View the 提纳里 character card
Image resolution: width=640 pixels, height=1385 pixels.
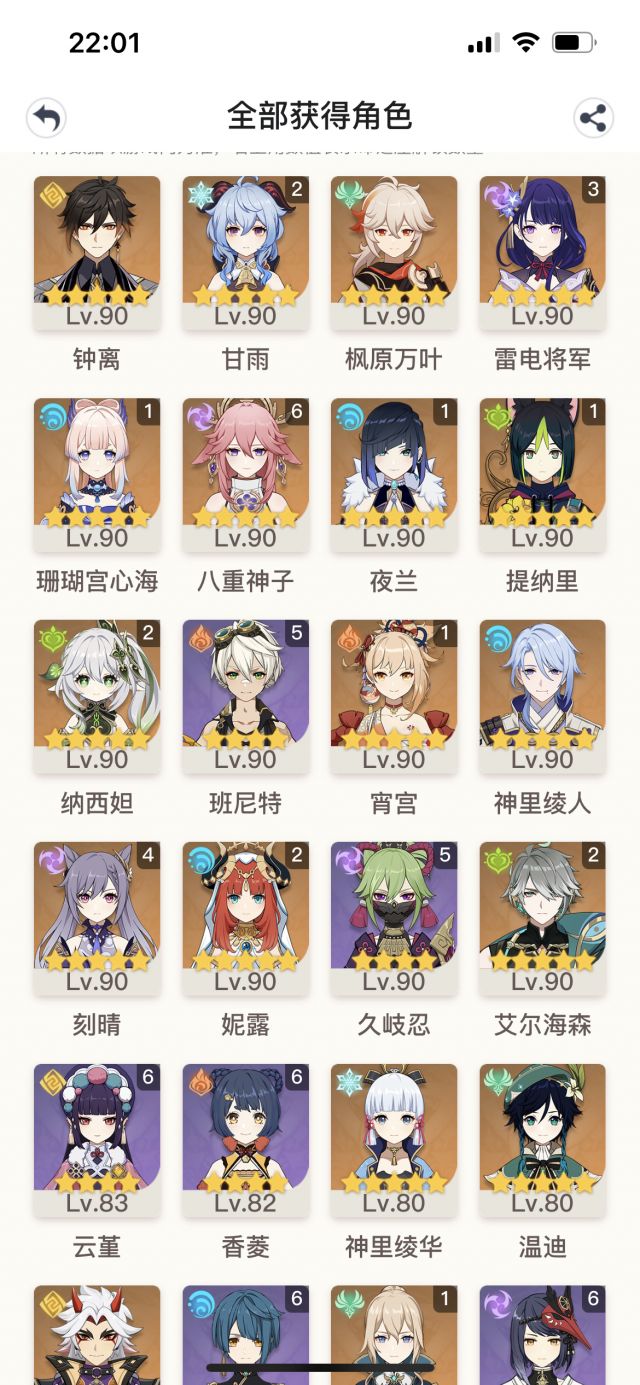(542, 474)
